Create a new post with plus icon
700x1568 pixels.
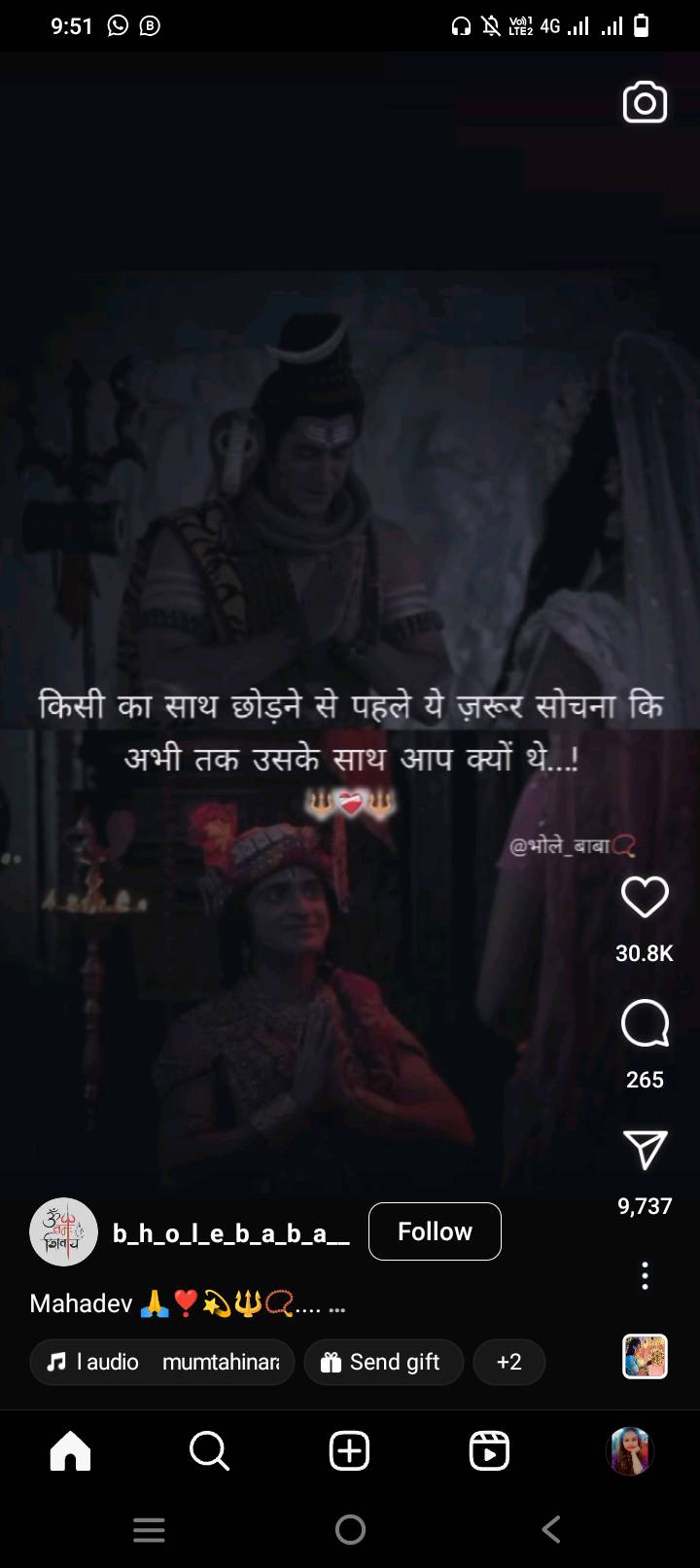pyautogui.click(x=350, y=1450)
